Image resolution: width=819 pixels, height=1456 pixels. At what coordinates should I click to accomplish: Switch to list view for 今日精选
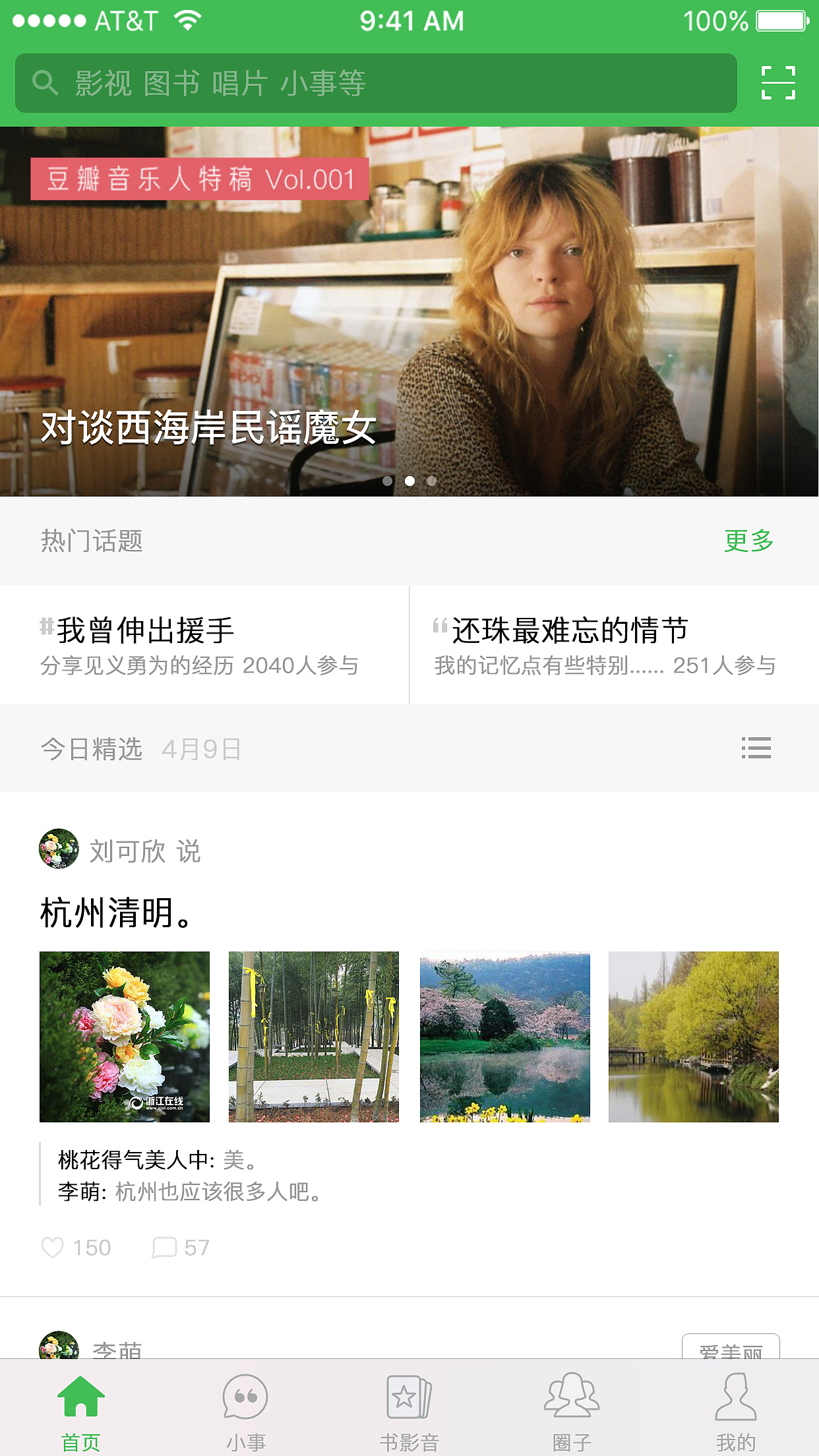click(757, 749)
